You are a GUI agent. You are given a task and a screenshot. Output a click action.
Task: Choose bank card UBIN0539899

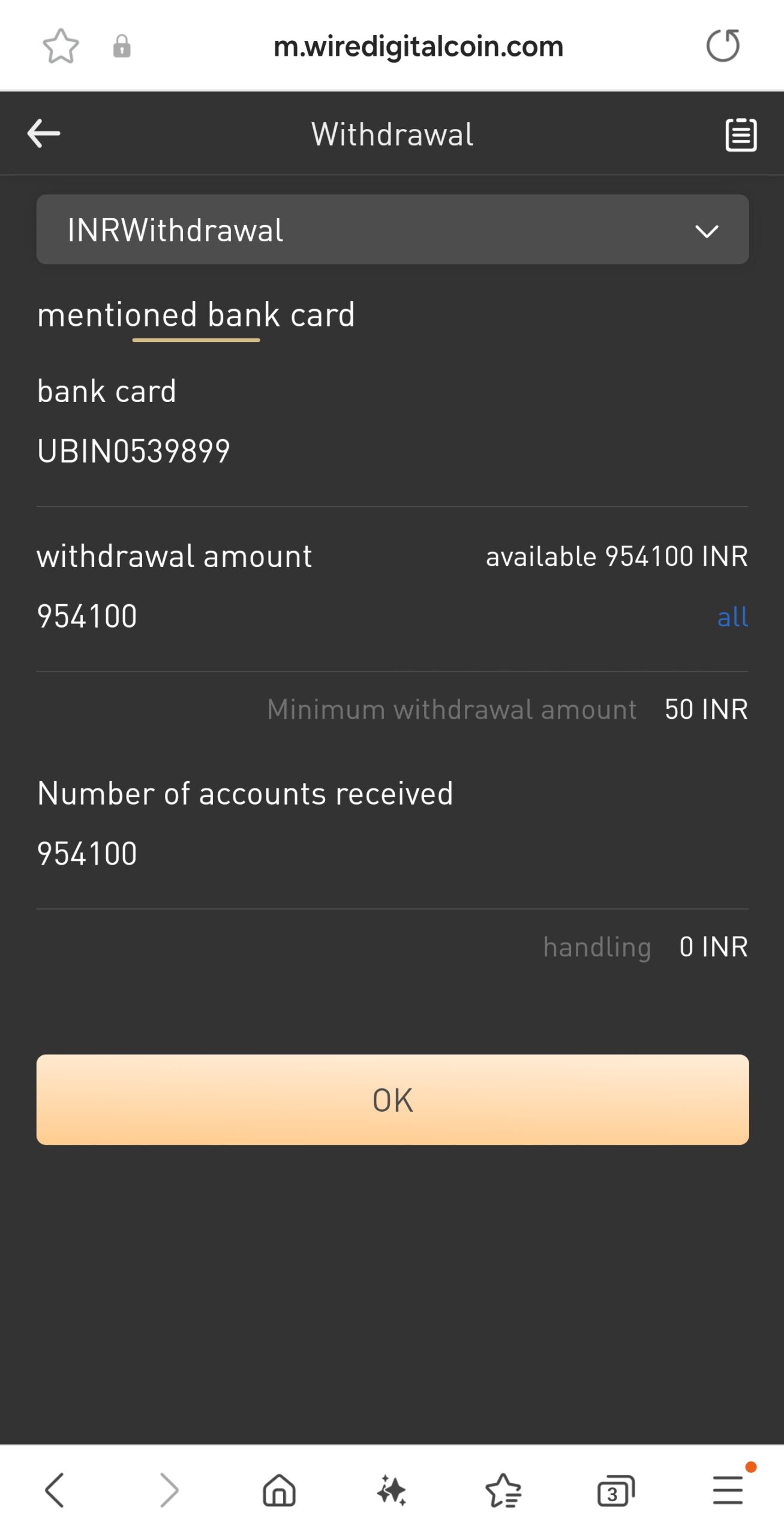click(134, 451)
